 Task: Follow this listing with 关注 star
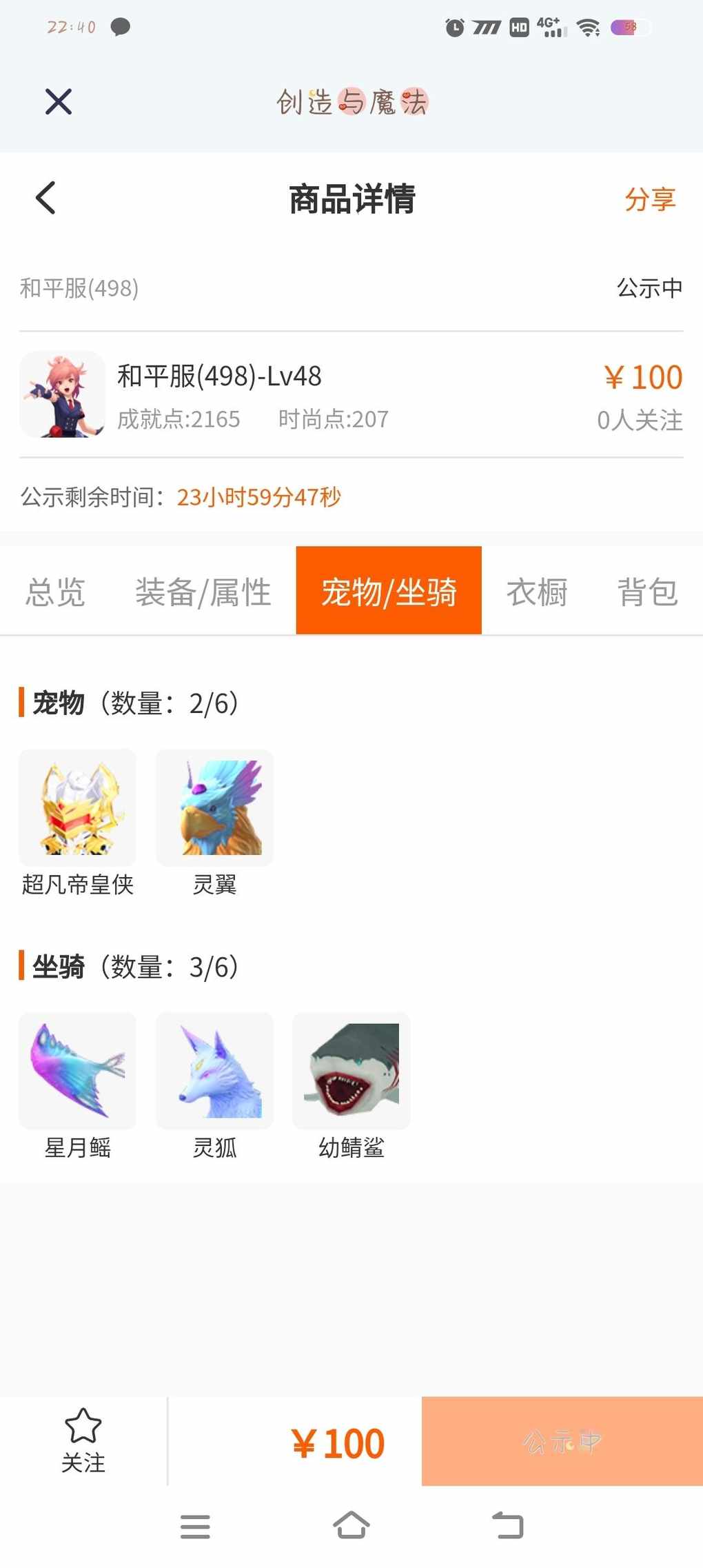point(83,1441)
